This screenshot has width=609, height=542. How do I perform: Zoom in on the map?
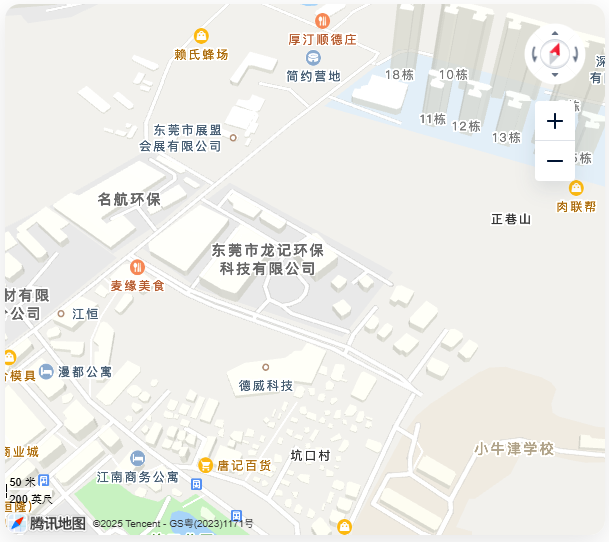(x=555, y=122)
